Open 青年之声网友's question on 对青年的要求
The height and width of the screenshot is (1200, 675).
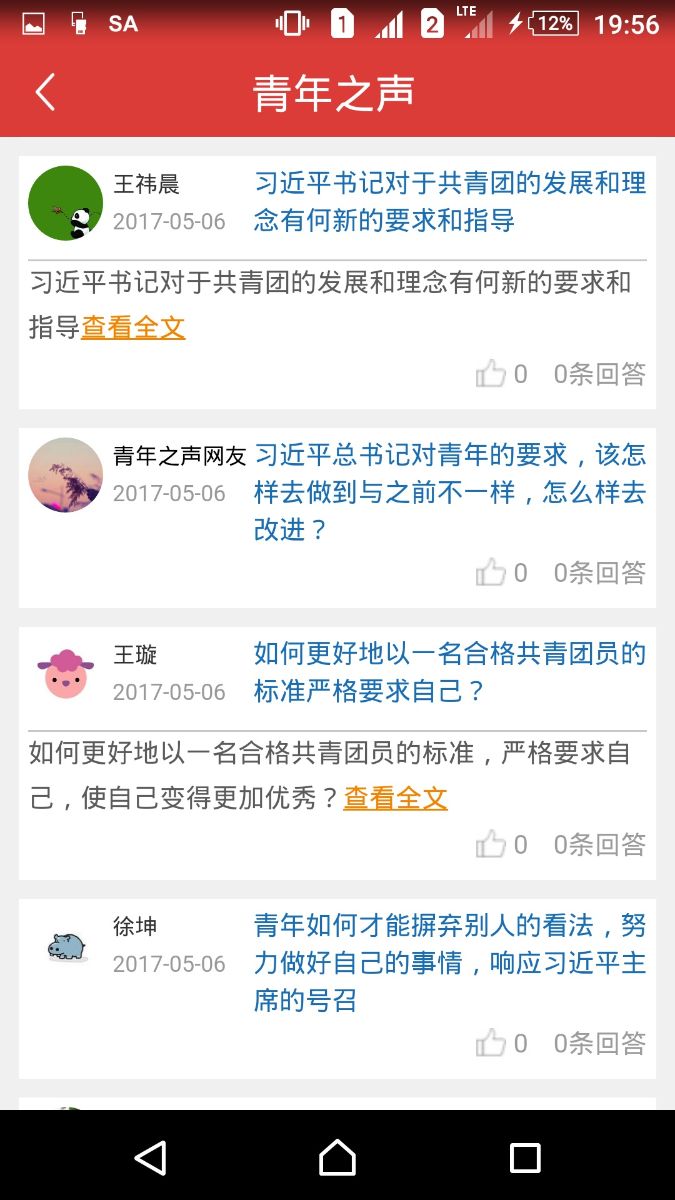coord(450,493)
